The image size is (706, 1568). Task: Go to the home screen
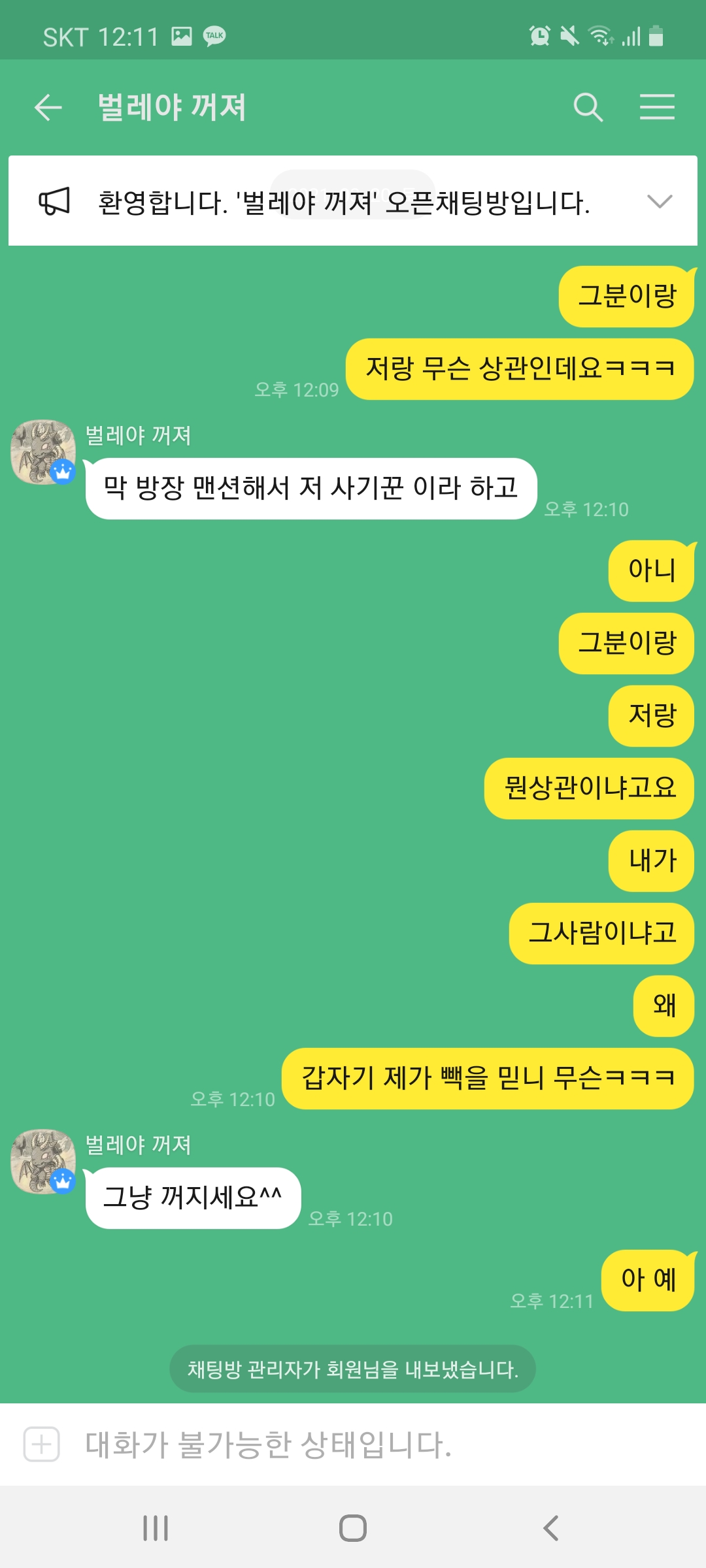pos(353,1528)
